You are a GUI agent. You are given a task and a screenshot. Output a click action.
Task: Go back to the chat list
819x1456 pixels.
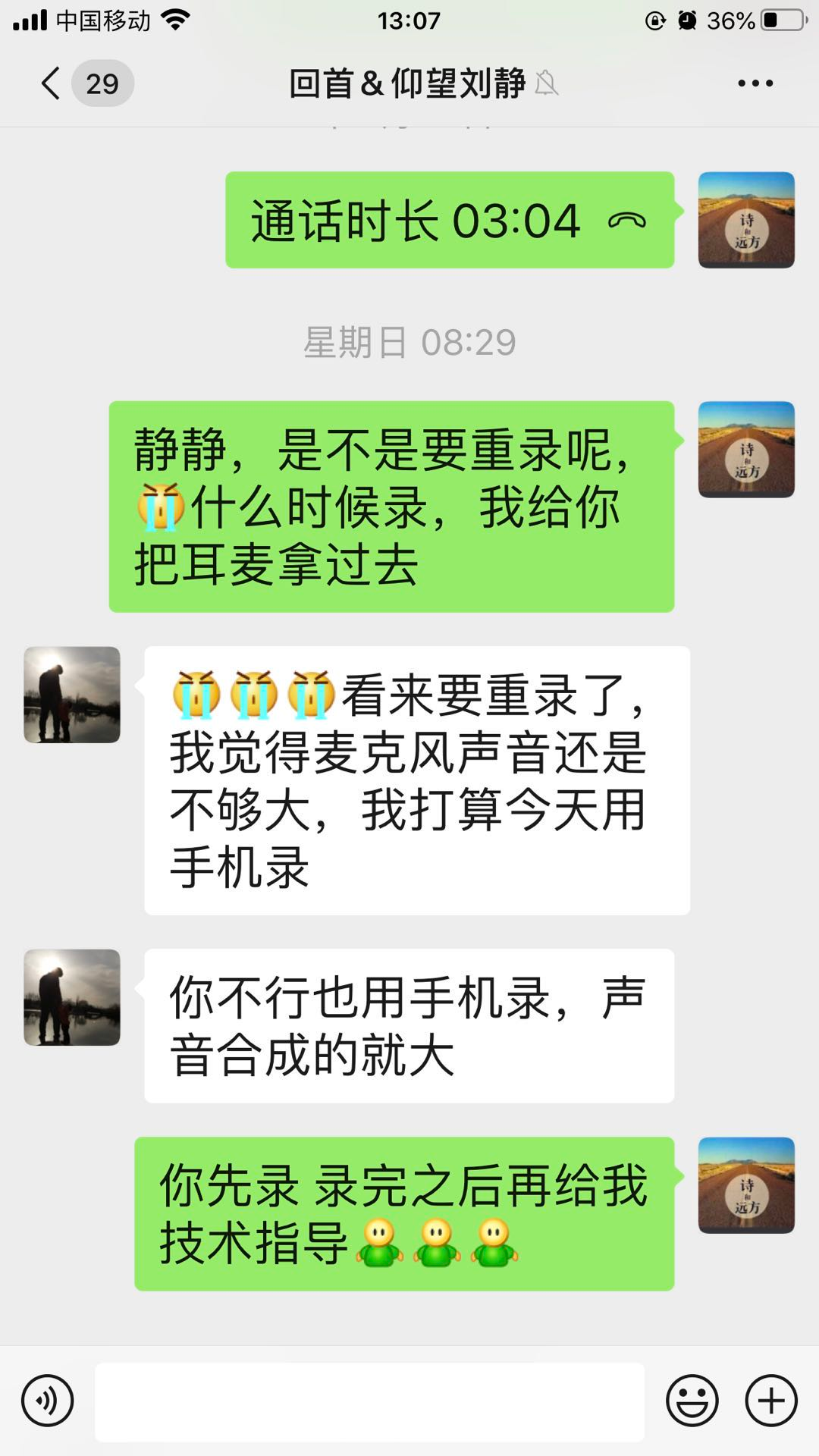(52, 83)
